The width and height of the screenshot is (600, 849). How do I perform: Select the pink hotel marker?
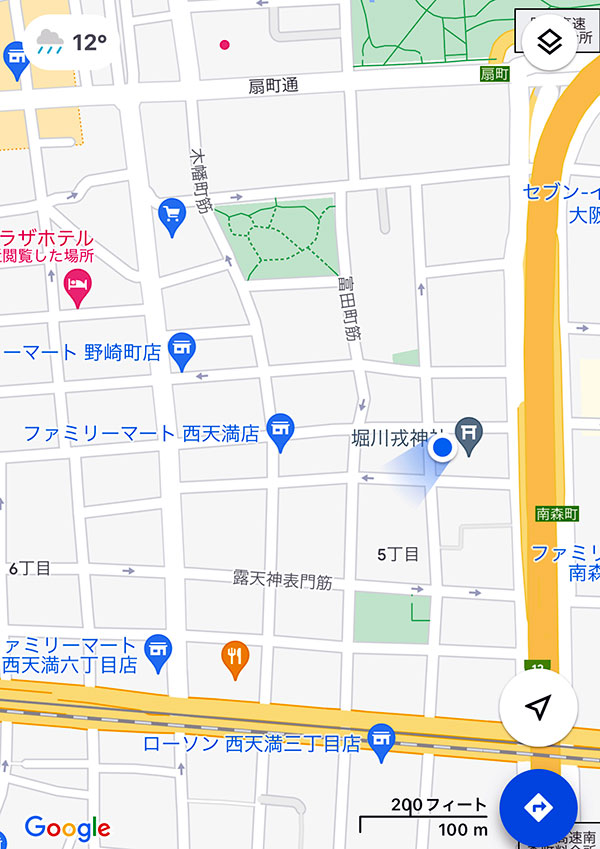click(x=76, y=290)
